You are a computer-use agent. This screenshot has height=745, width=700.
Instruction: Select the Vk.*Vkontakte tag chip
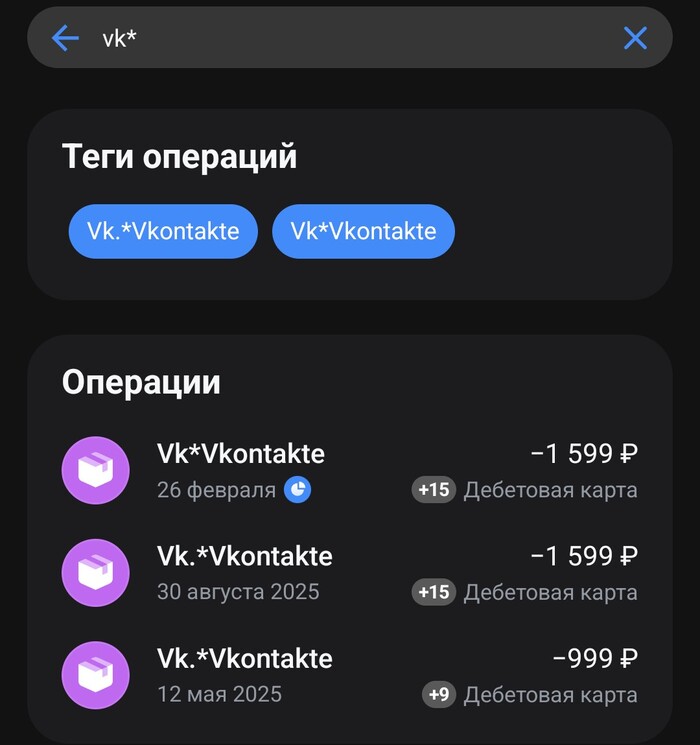(163, 231)
